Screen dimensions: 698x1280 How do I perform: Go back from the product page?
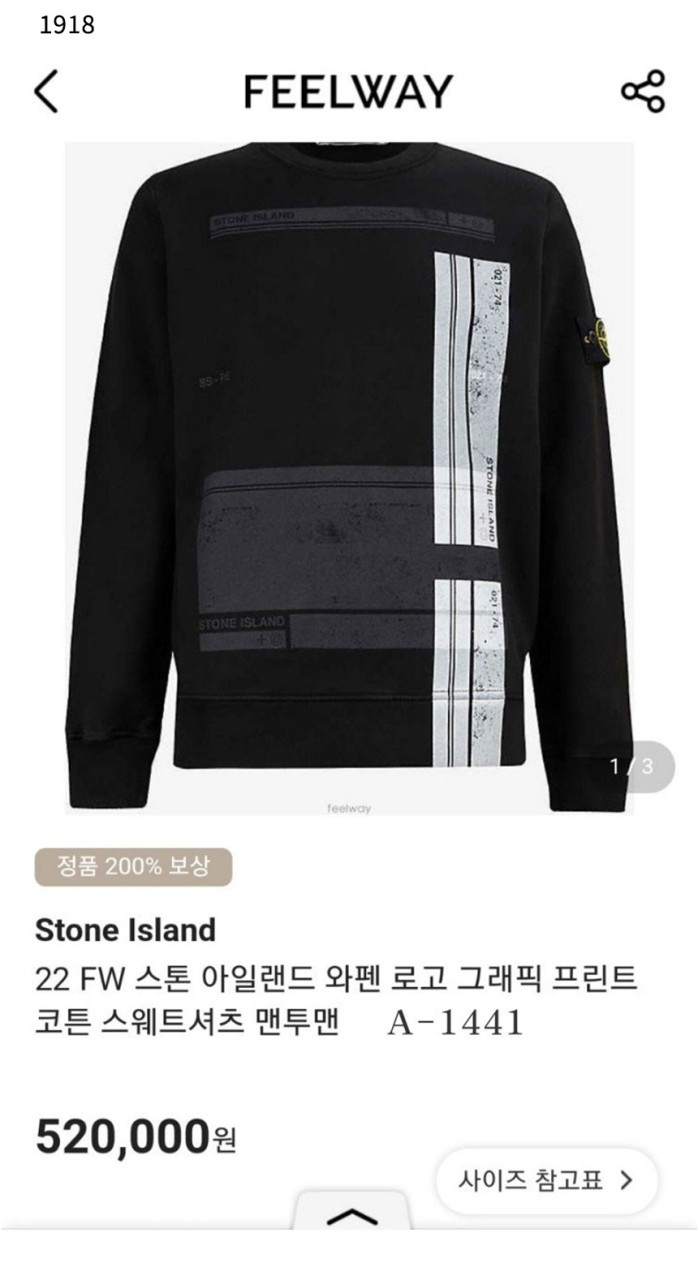click(46, 92)
